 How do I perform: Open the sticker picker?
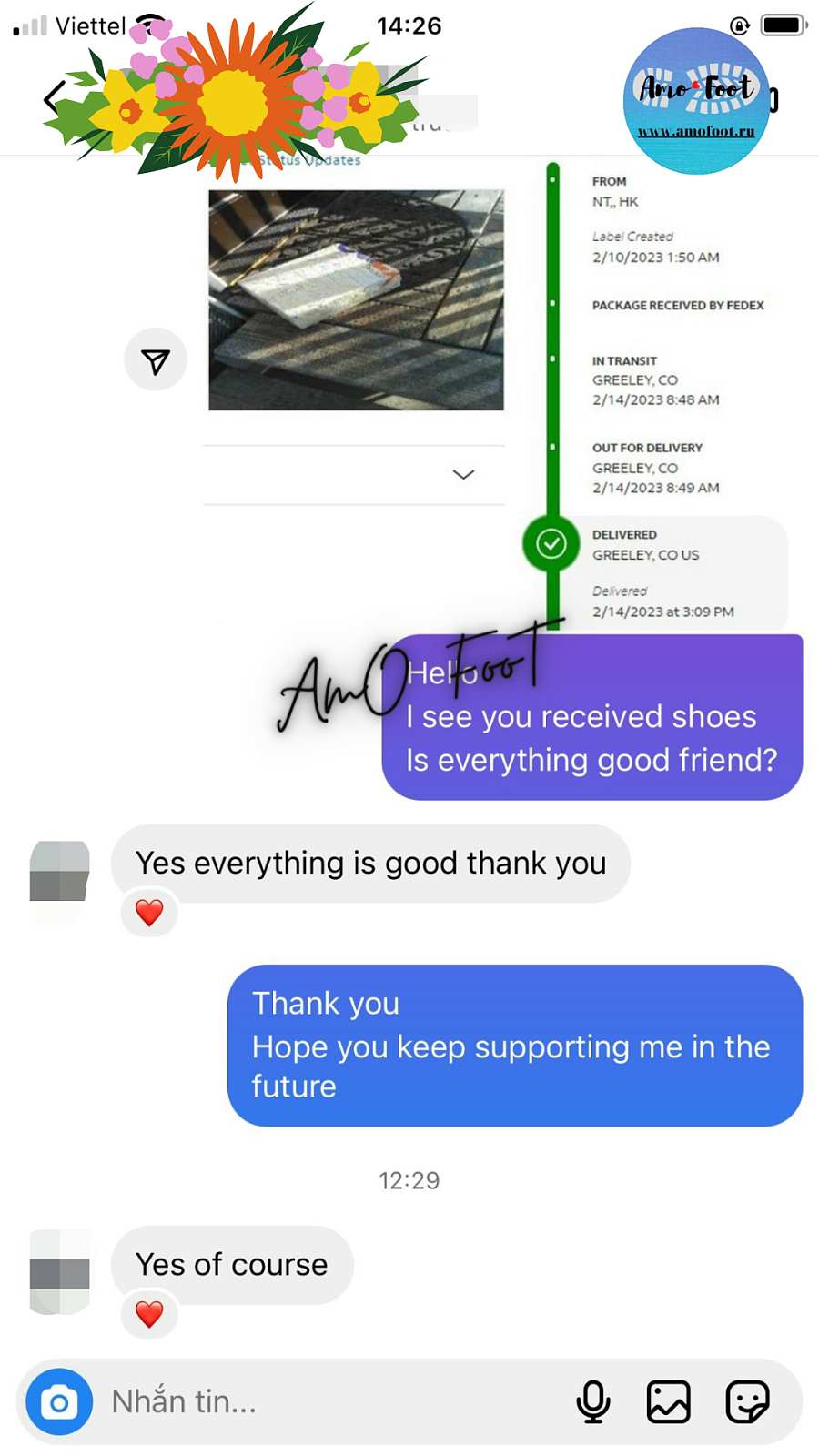747,1402
